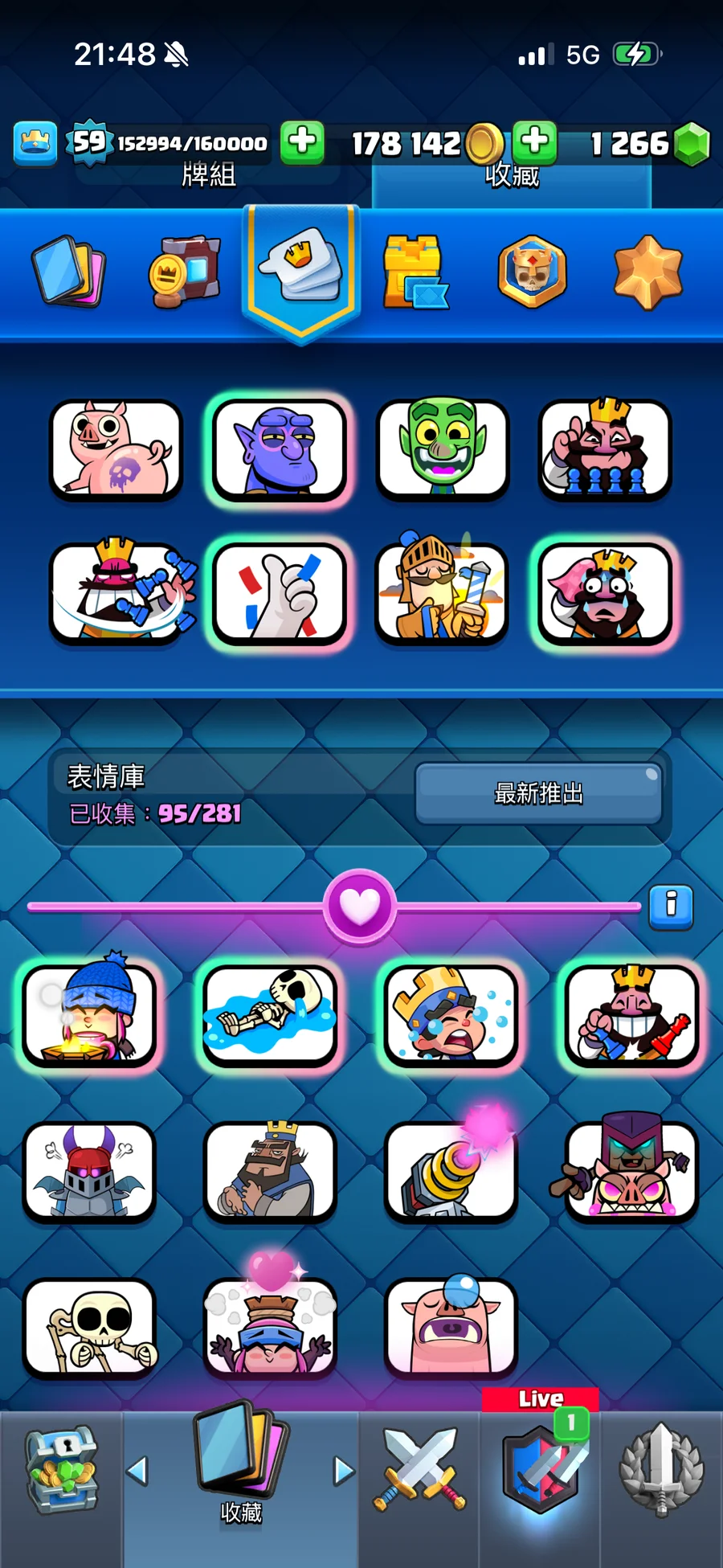This screenshot has width=723, height=1568.
Task: Open the clan sword and wreath tab
Action: tap(661, 1471)
